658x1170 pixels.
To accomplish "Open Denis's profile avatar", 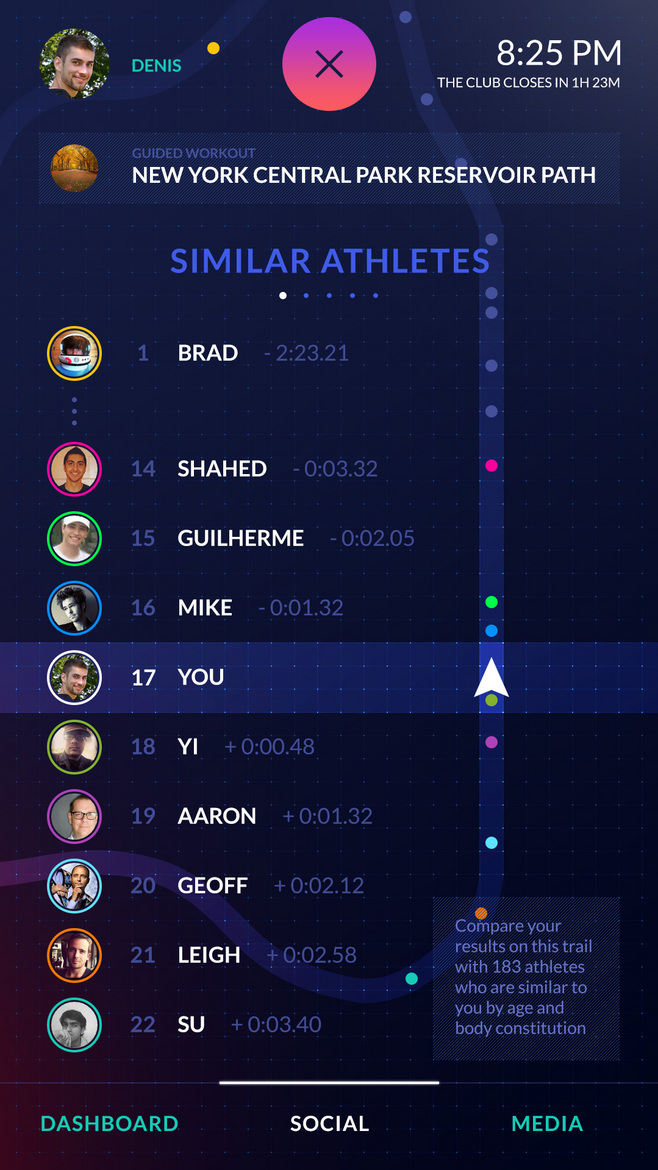I will [75, 64].
